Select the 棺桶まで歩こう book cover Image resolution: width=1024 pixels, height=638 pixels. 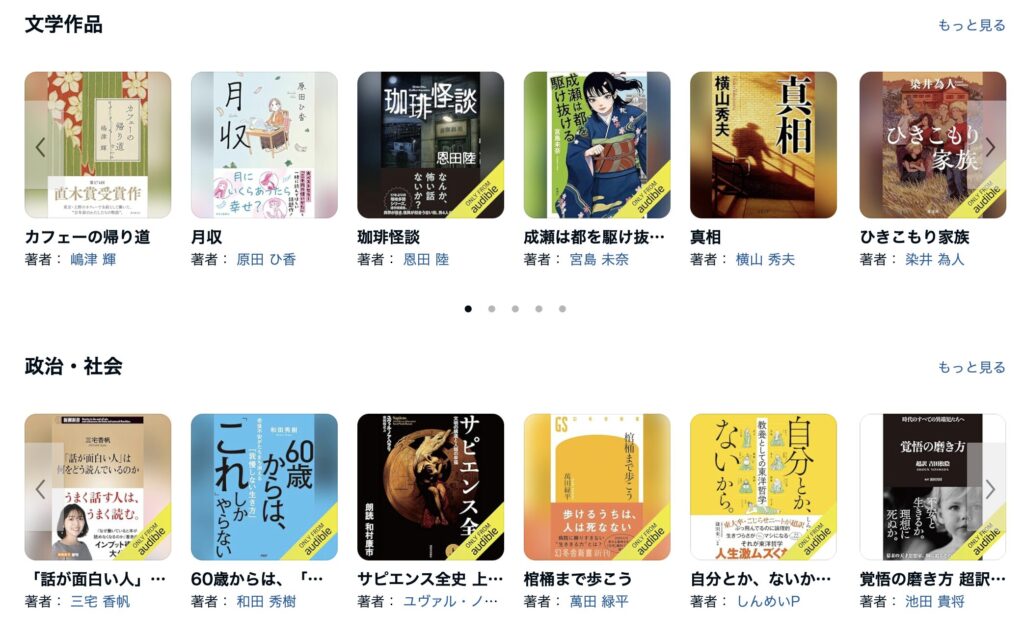[597, 487]
